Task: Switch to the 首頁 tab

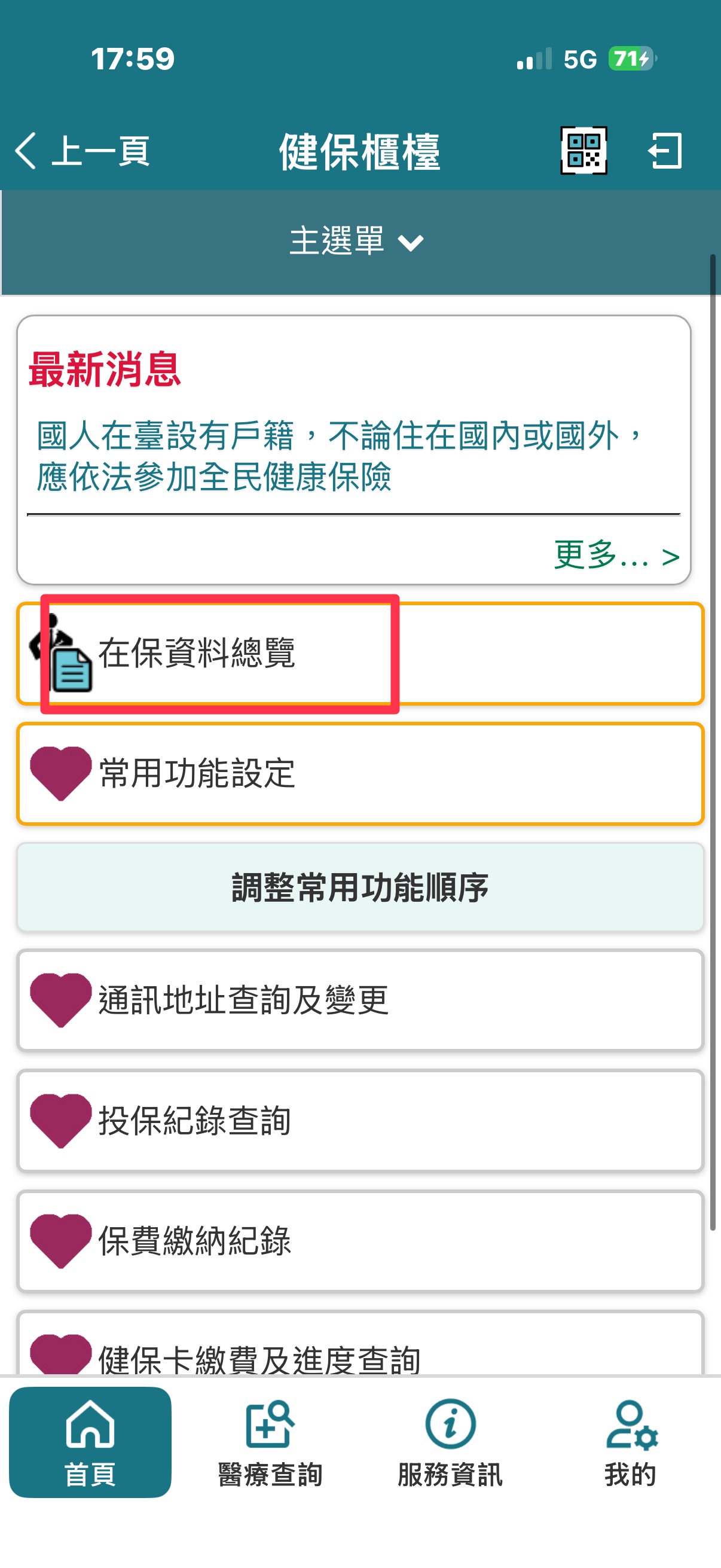Action: 90,1442
